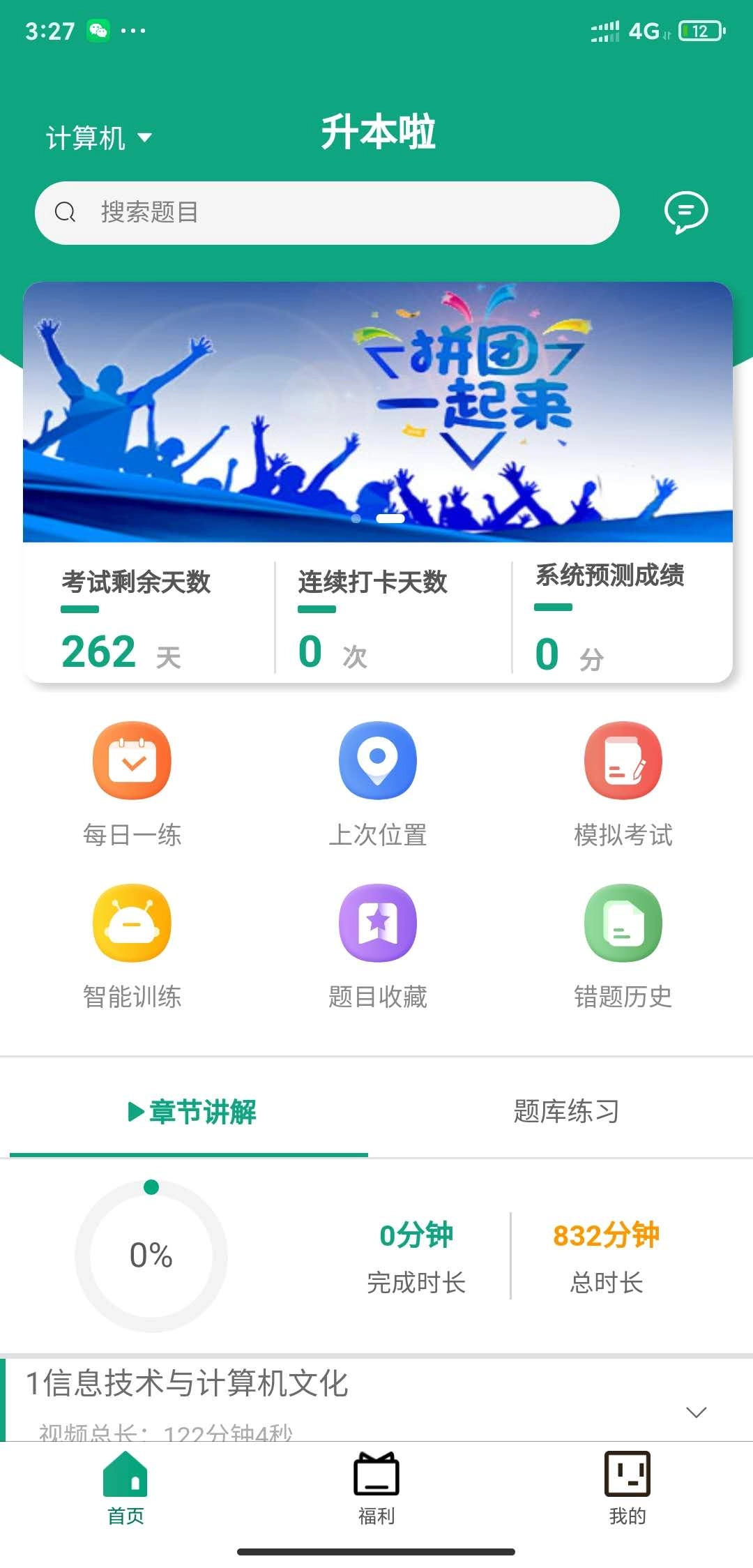Open 每日一练 daily practice
The width and height of the screenshot is (753, 1568).
[132, 785]
